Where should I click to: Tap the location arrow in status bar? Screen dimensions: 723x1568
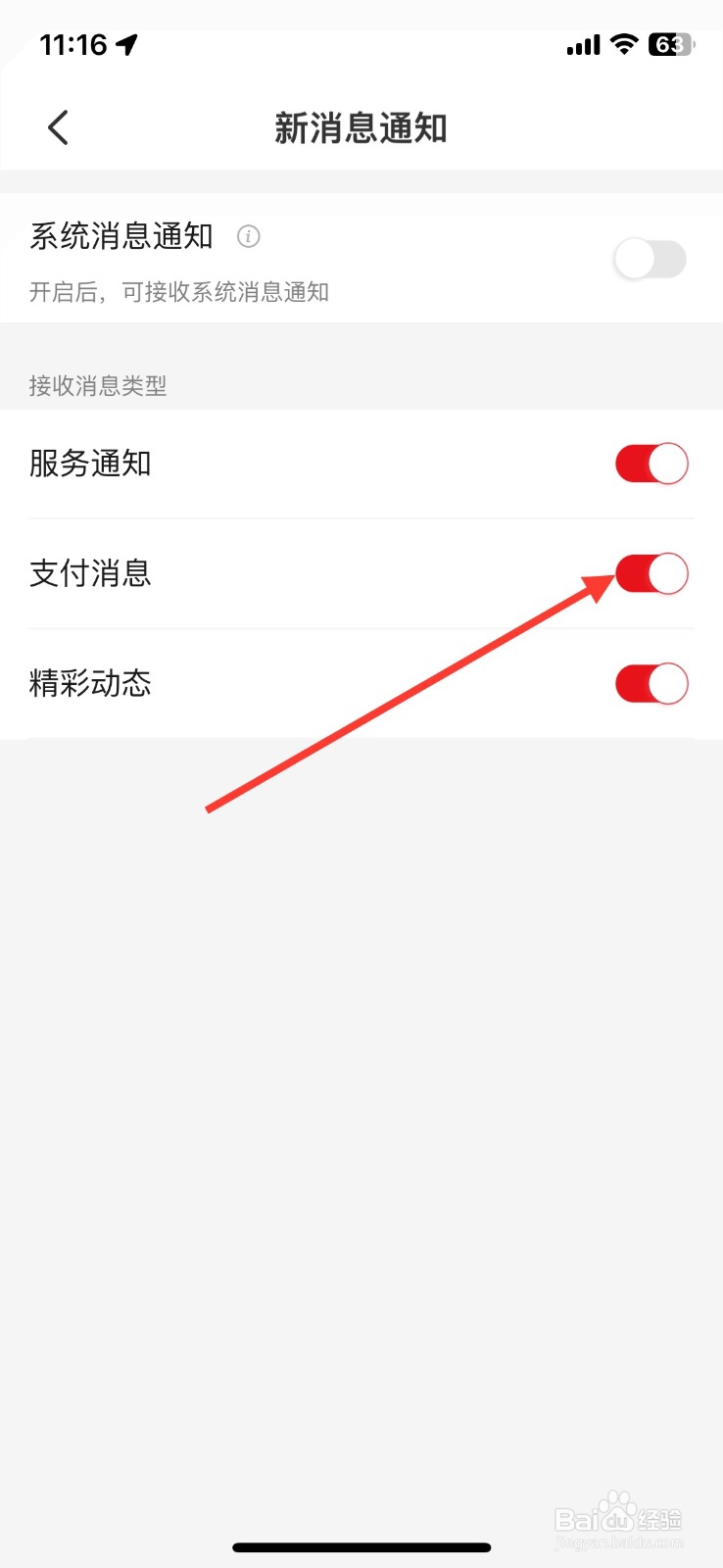pyautogui.click(x=126, y=43)
